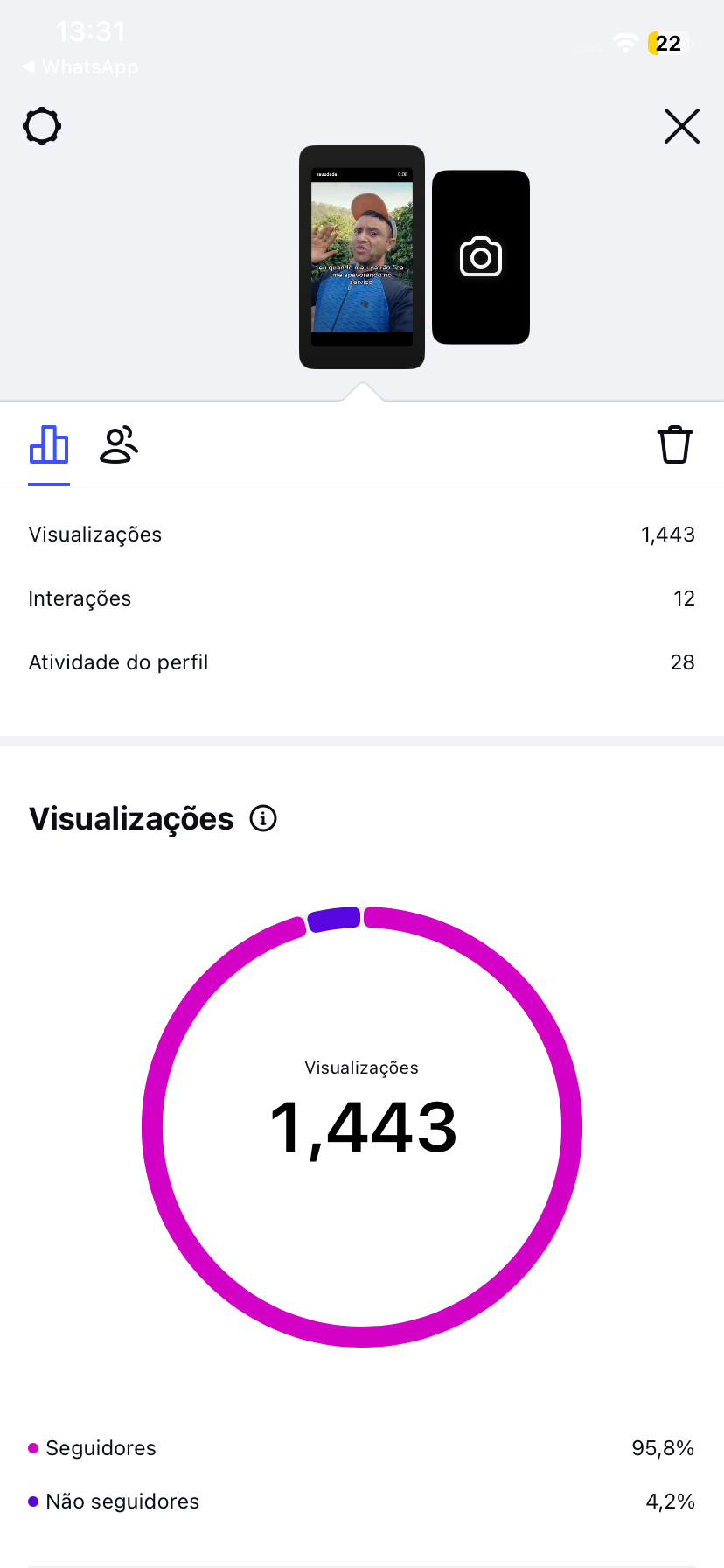Tap the camera tile to add story
Viewport: 724px width, 1568px height.
click(x=481, y=257)
